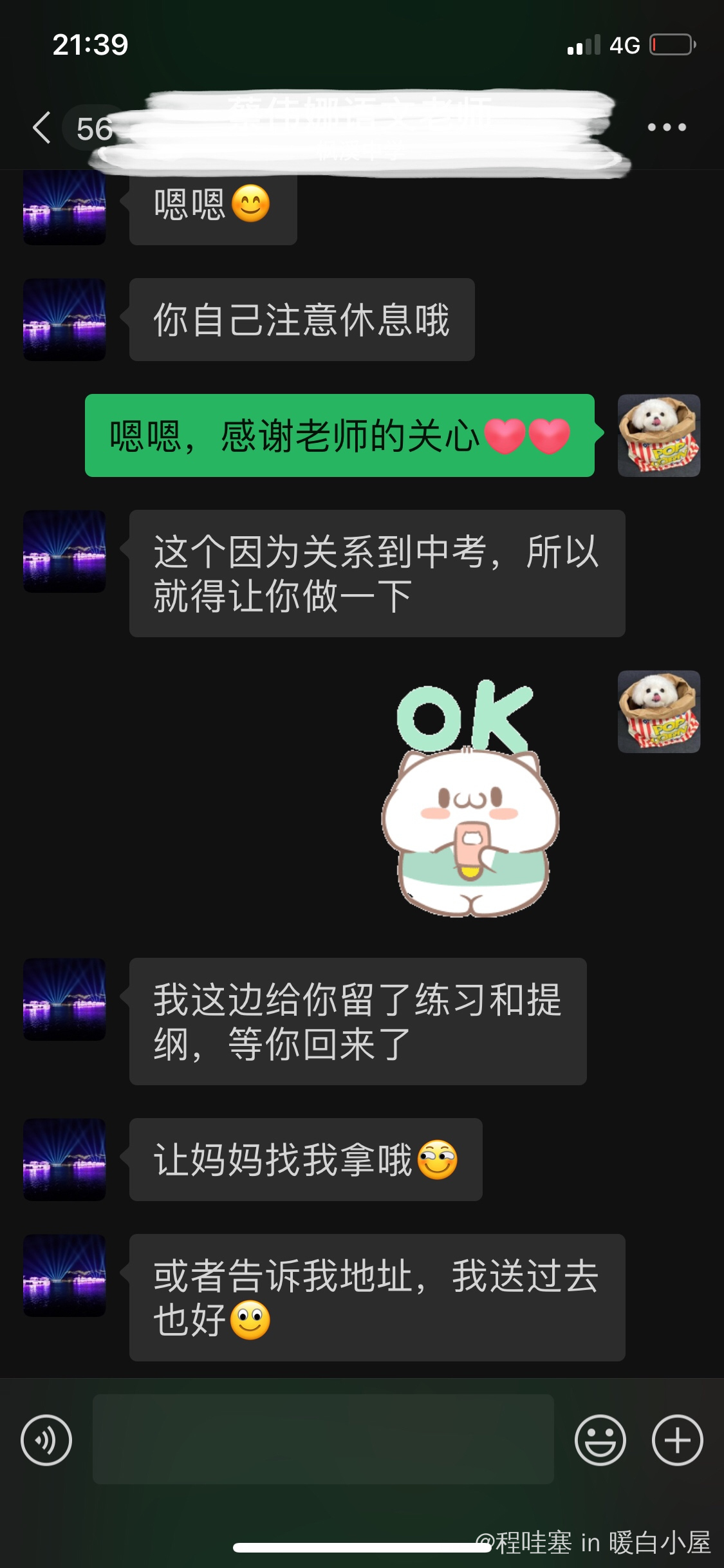View the OK cat sticker
The height and width of the screenshot is (1568, 724).
[x=470, y=798]
